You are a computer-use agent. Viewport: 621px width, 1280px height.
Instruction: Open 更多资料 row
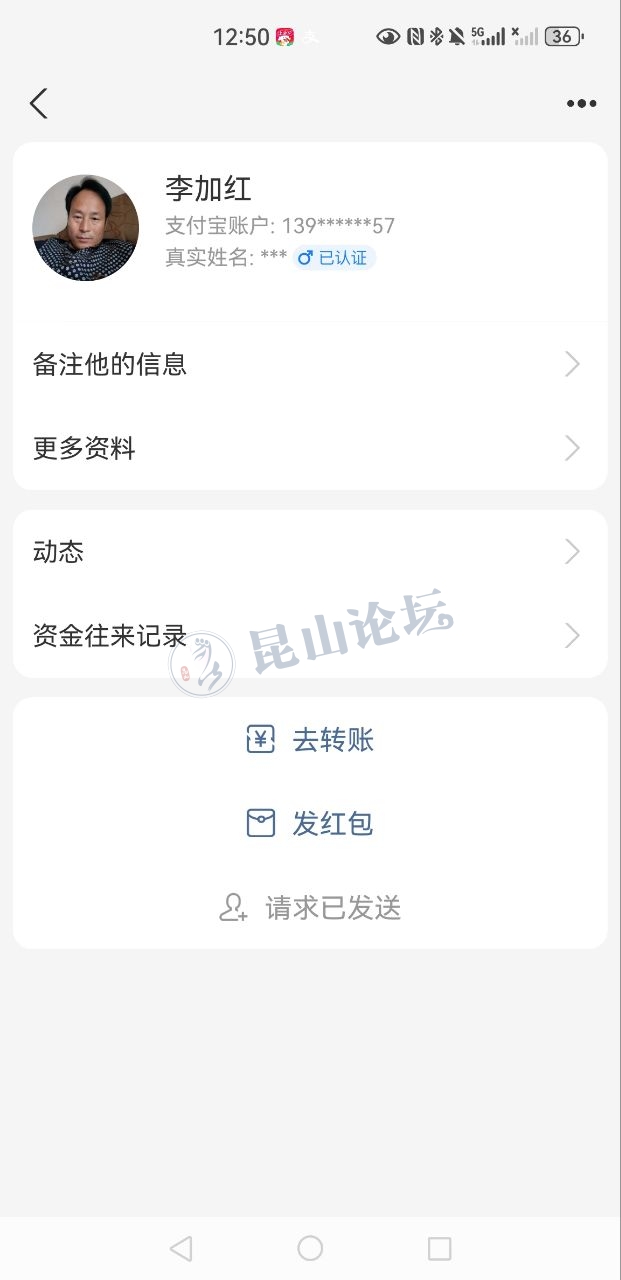(310, 448)
